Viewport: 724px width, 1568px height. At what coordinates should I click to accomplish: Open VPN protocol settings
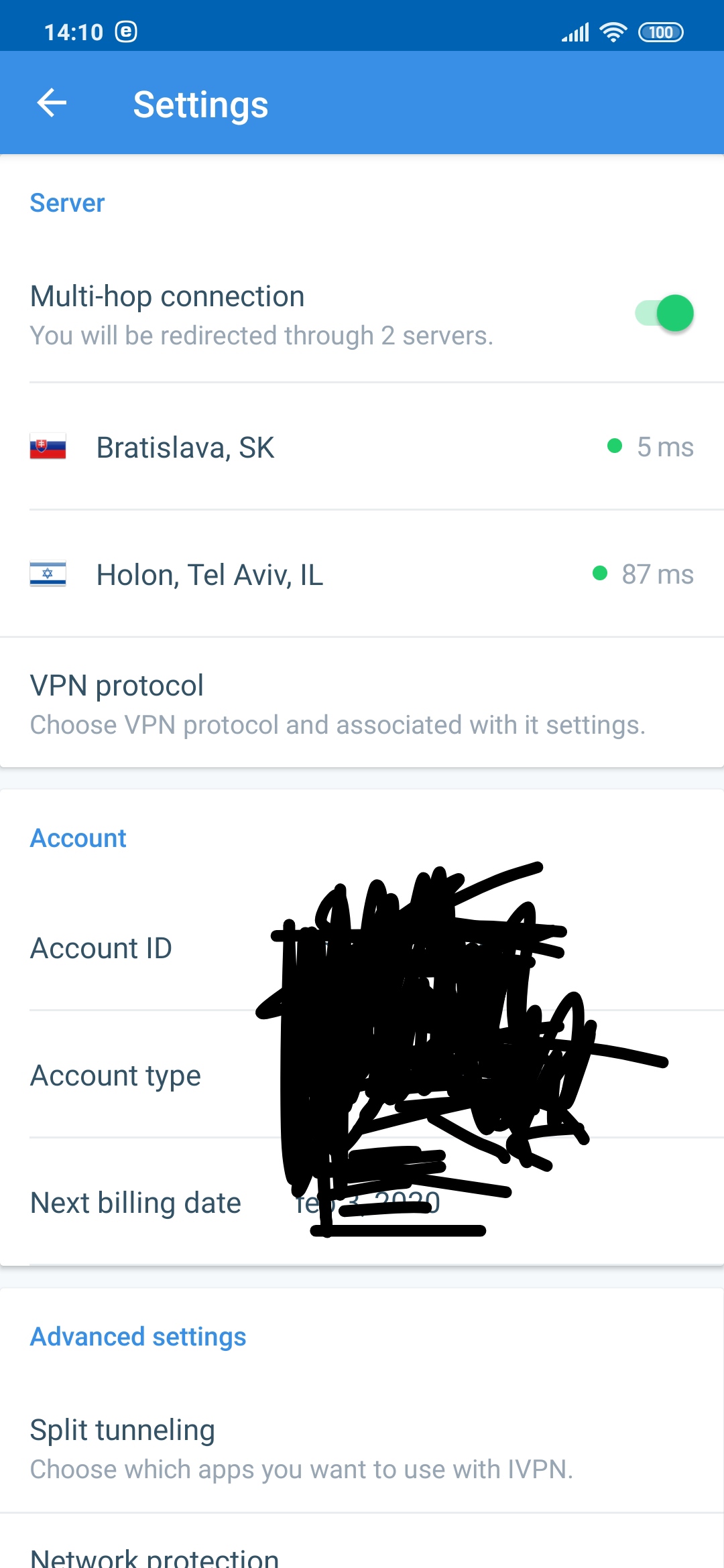tap(362, 704)
